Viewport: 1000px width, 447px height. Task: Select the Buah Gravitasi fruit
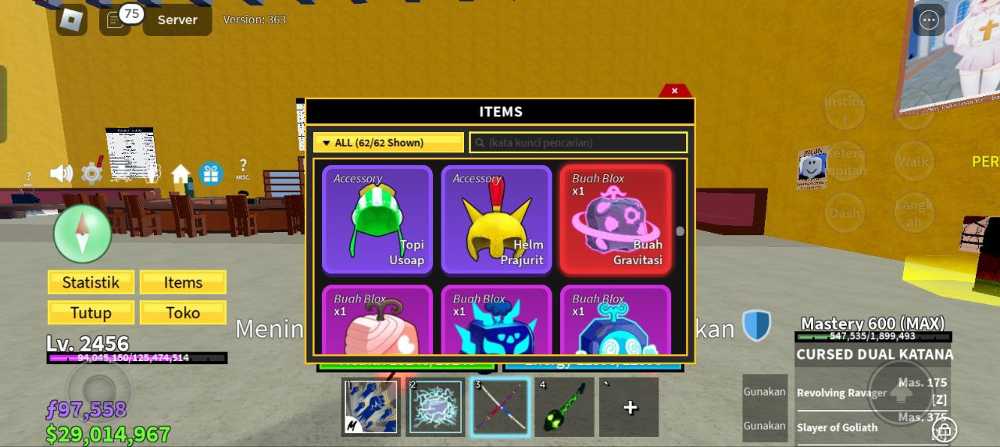(615, 220)
